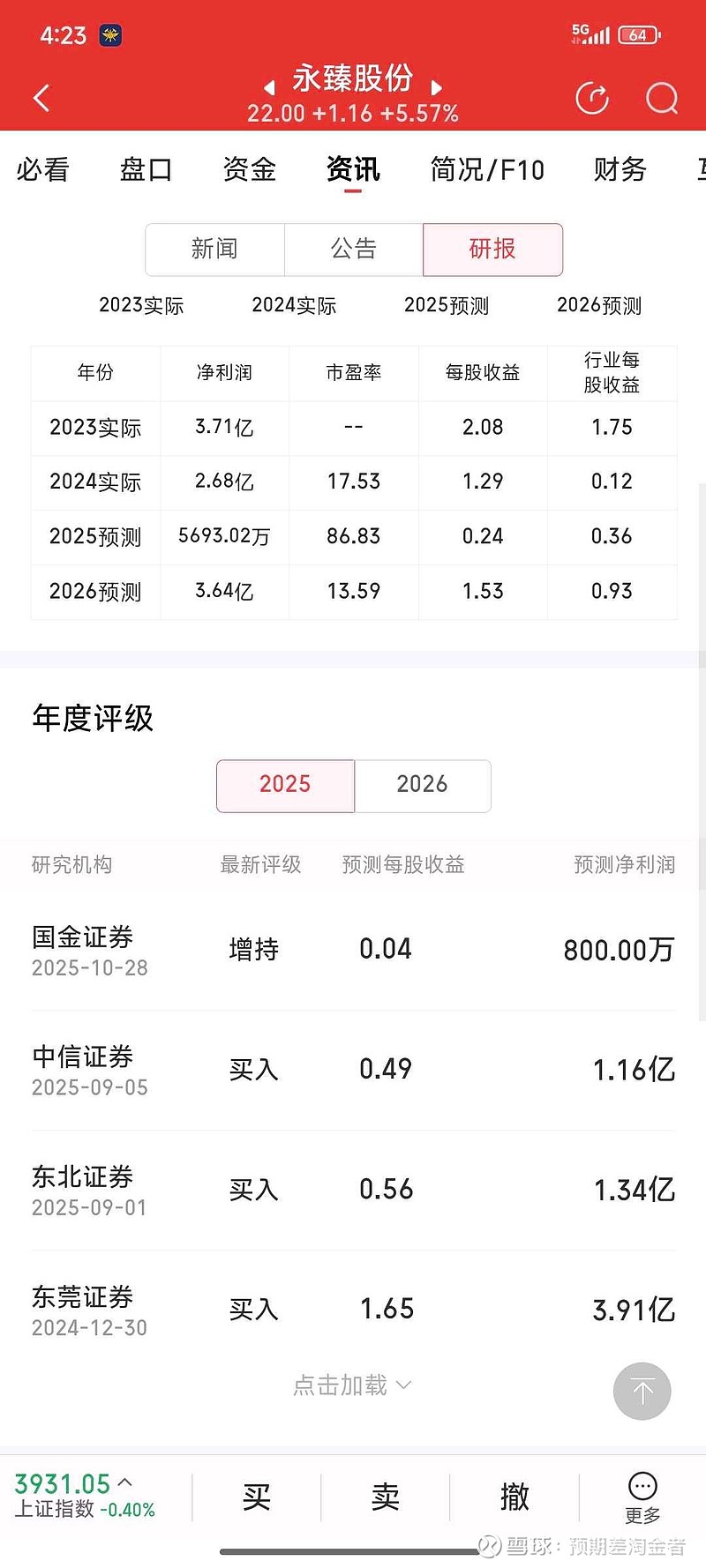The image size is (706, 1568).
Task: Tap the right arrow beside 永臻股份
Action: [x=437, y=88]
